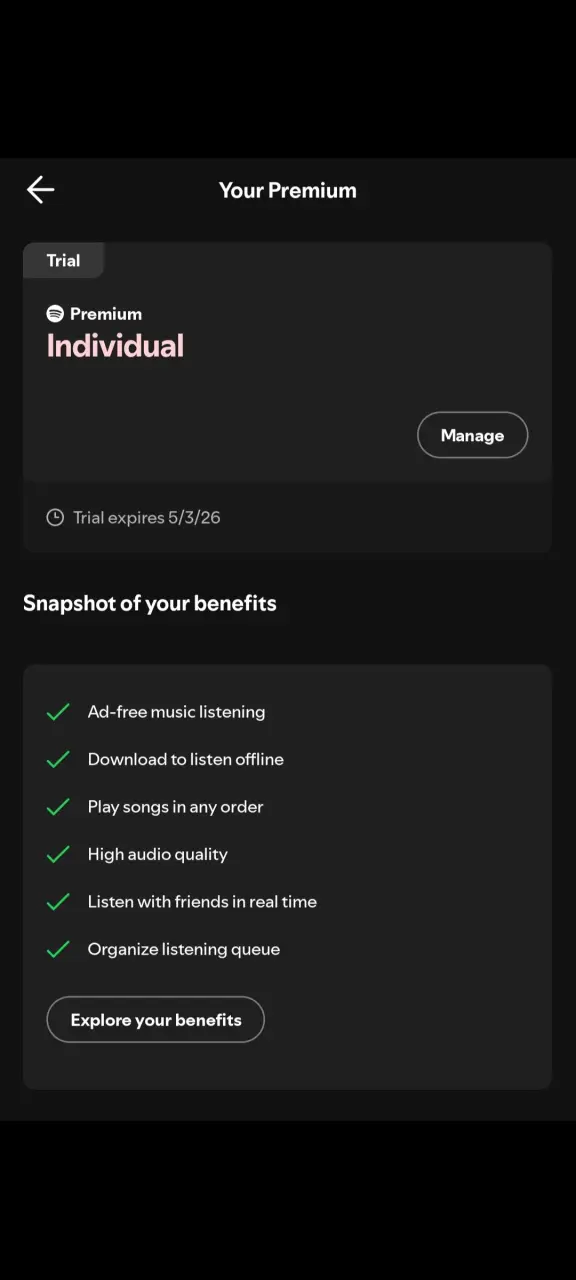This screenshot has width=576, height=1280.
Task: Open Explore your benefits
Action: click(156, 1020)
